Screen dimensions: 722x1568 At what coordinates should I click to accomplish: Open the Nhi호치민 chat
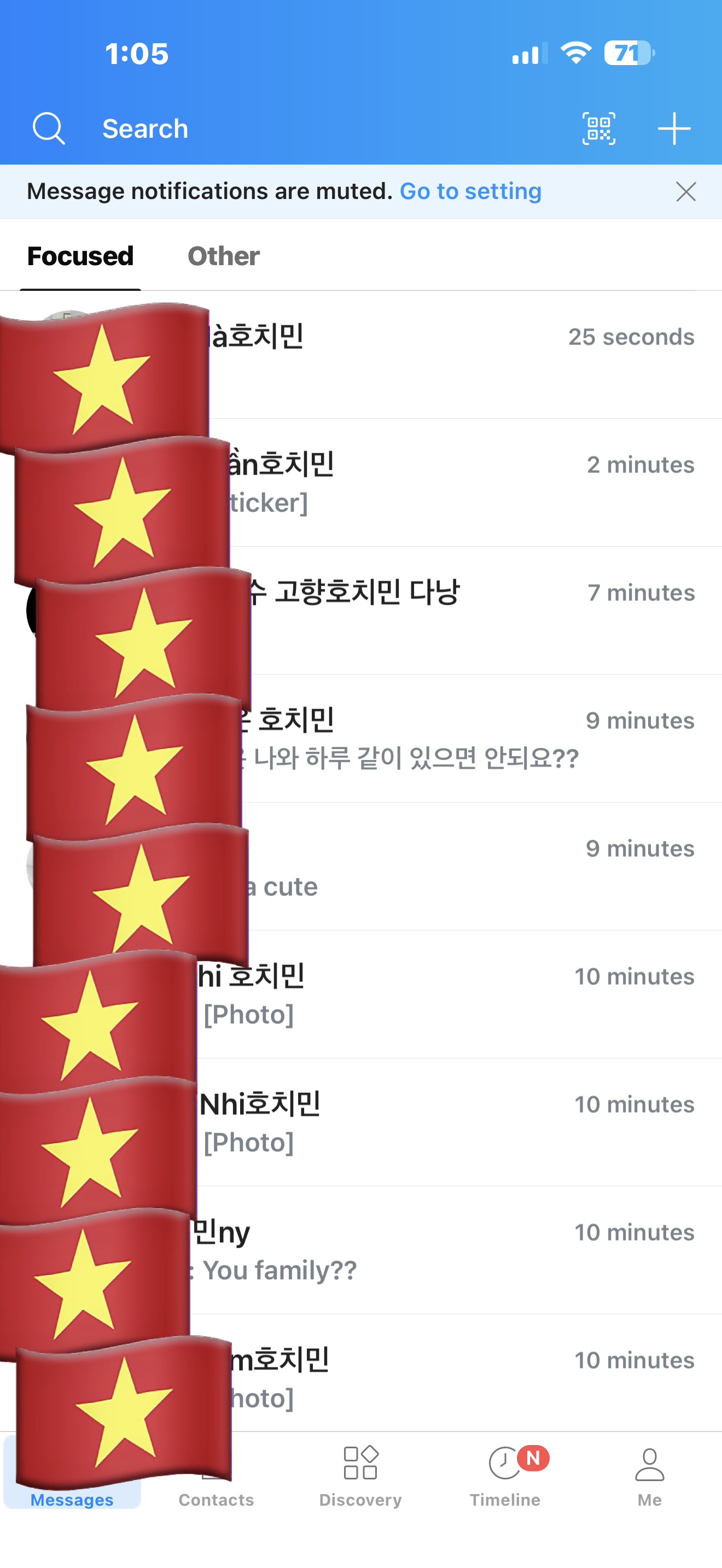tap(451, 1122)
